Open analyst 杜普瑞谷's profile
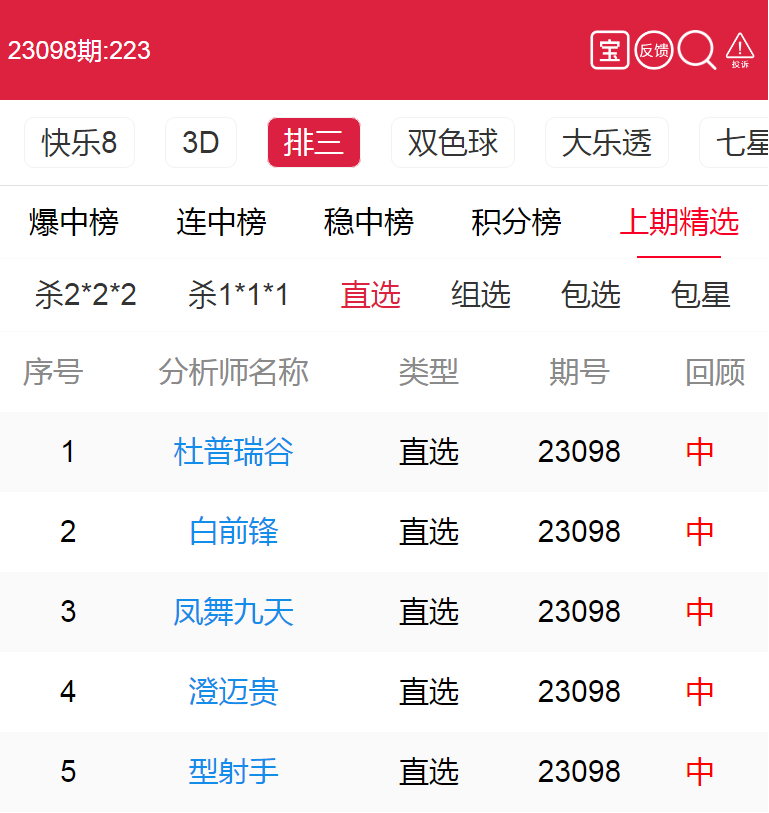Screen dimensions: 769x813 point(233,452)
